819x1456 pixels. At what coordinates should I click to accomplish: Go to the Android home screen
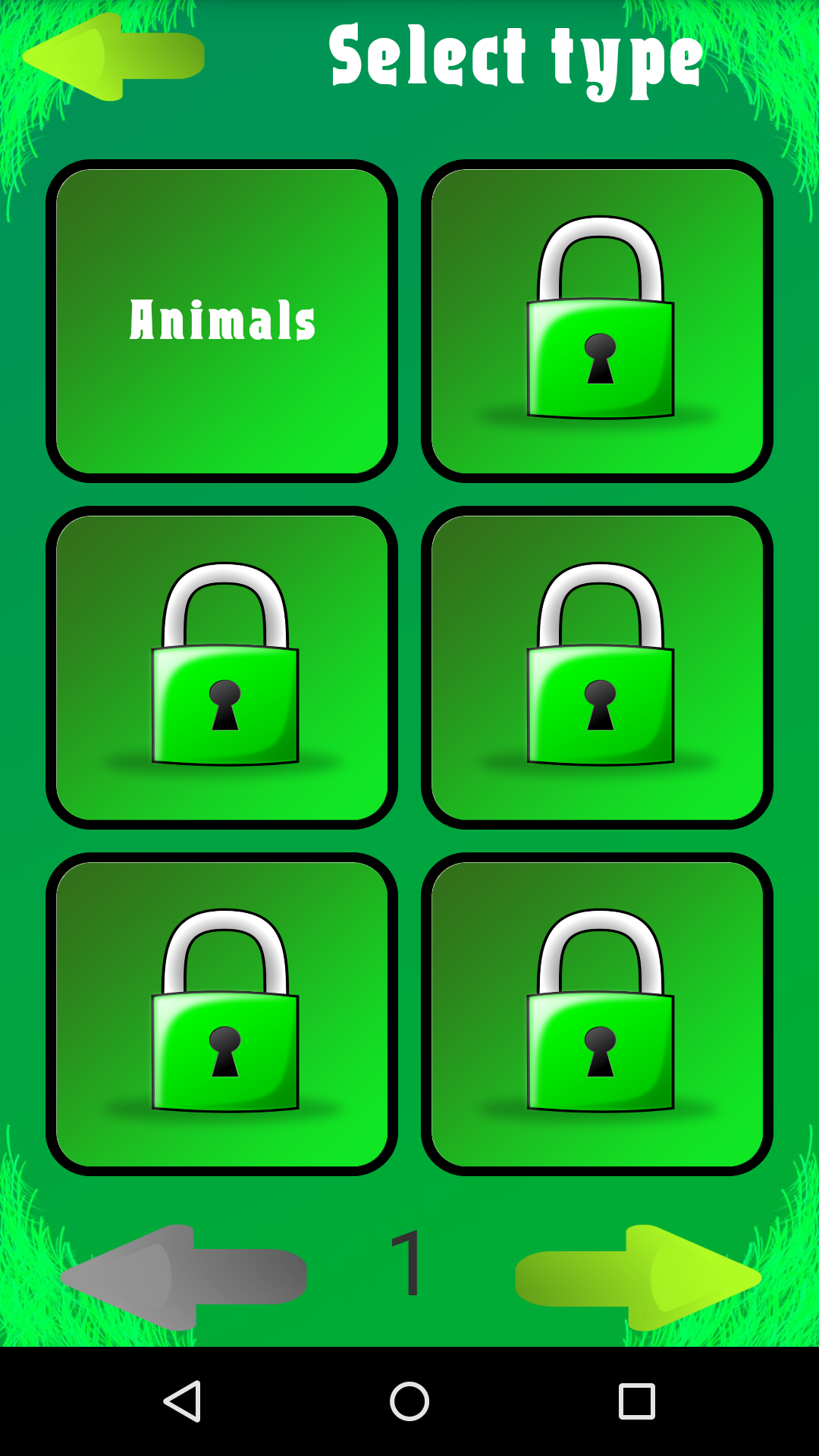[409, 1401]
